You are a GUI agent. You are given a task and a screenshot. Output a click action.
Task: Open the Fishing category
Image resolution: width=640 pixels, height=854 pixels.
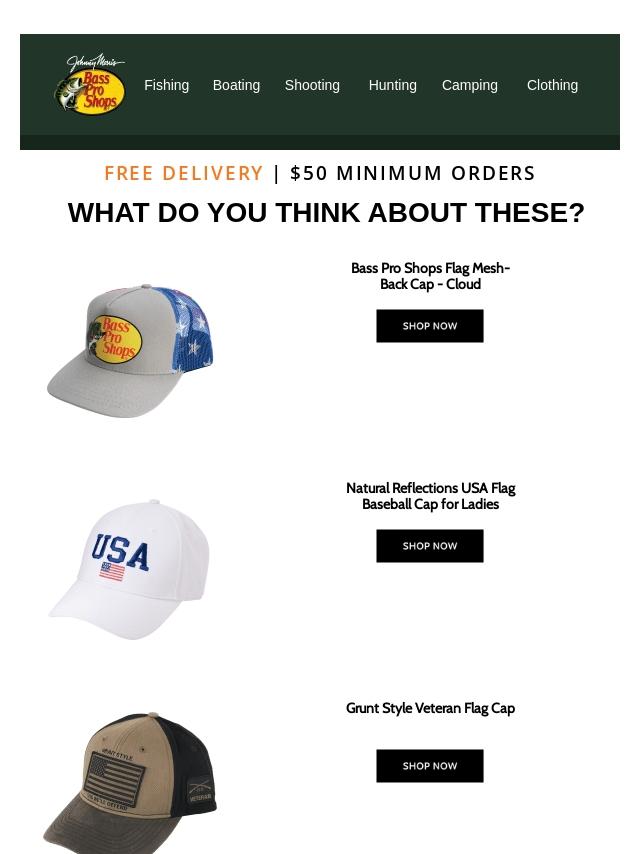(x=166, y=85)
